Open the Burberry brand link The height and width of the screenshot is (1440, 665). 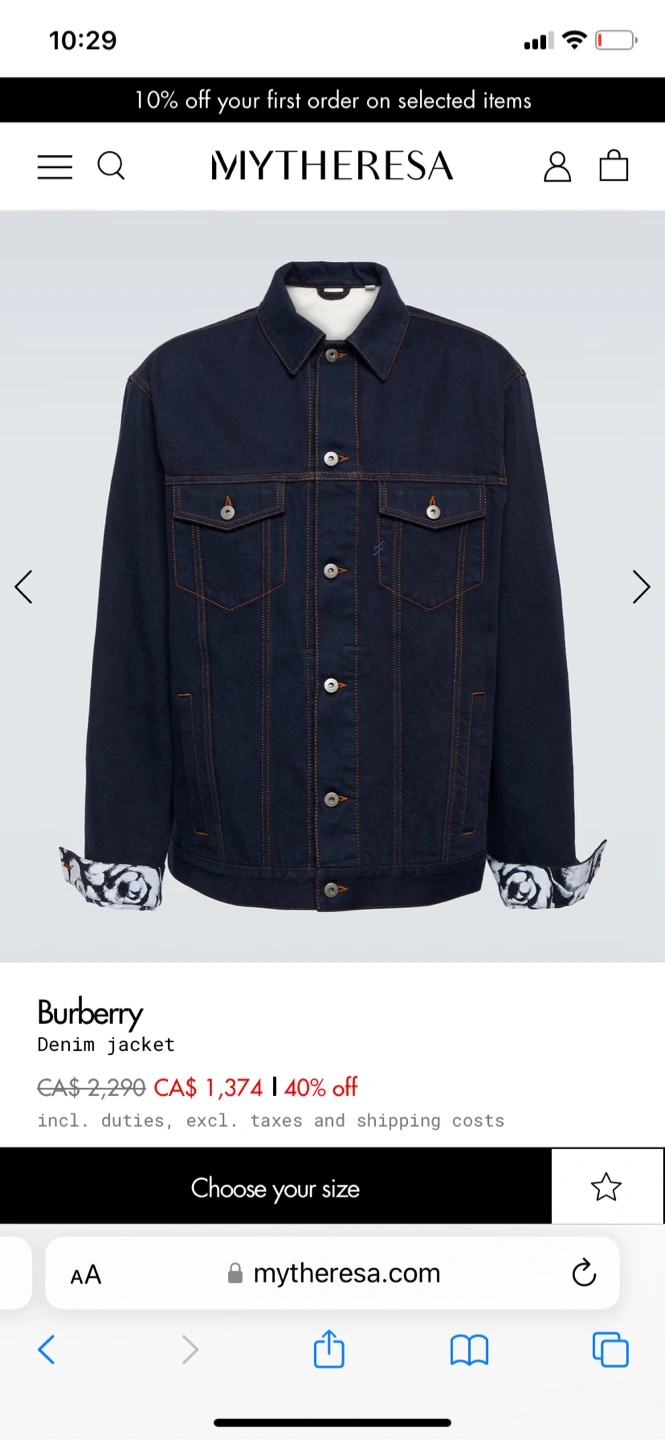click(x=90, y=1013)
